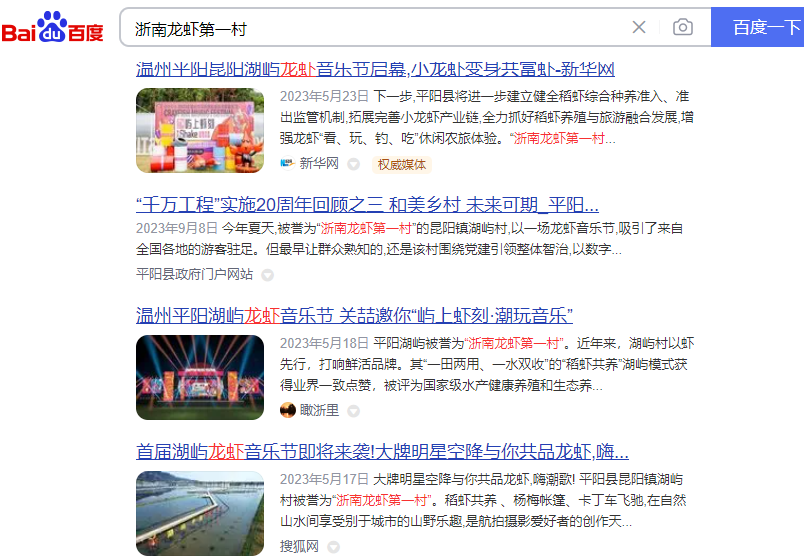Open the 关喆邀你 屿上虾刻 music festival result

[x=354, y=316]
